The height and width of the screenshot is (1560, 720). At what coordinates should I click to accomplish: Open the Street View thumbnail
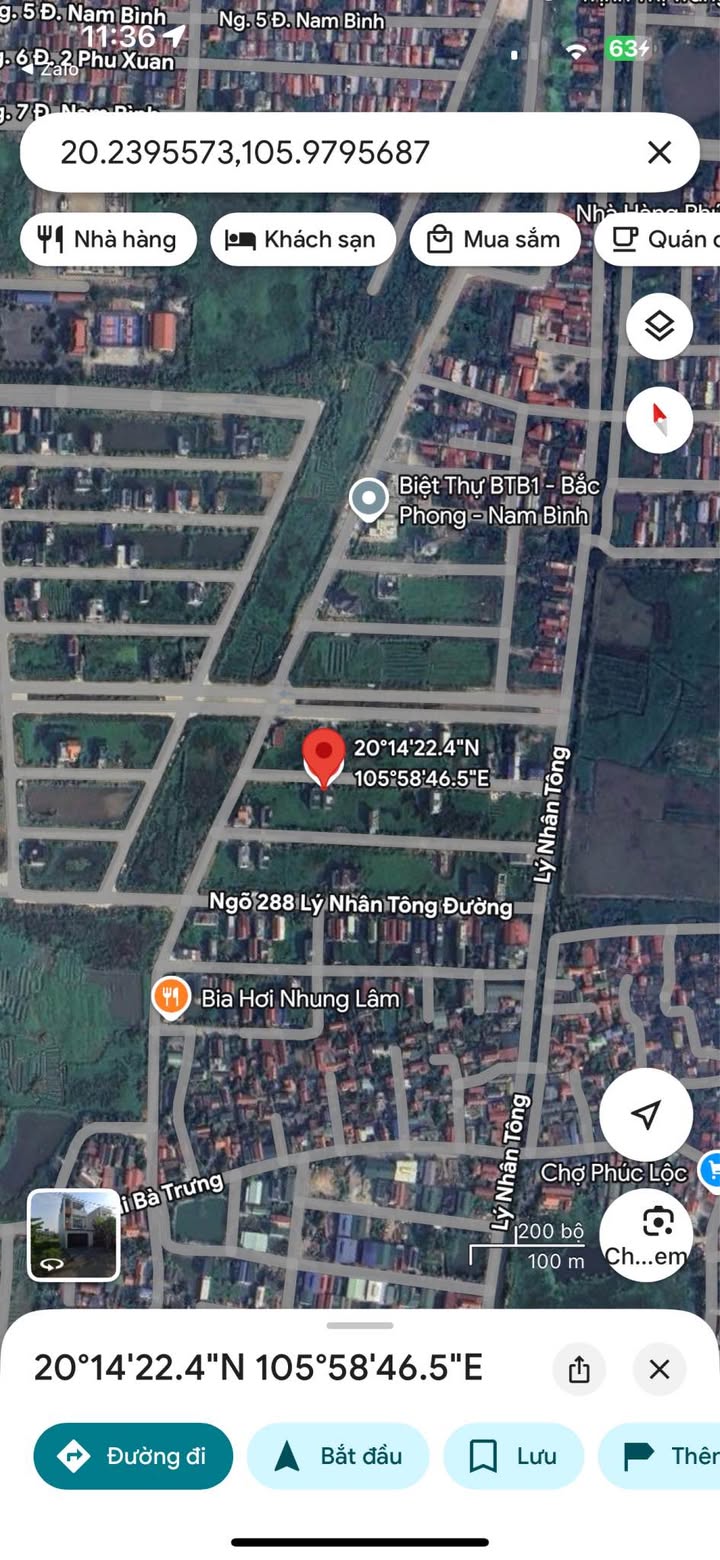click(73, 1235)
